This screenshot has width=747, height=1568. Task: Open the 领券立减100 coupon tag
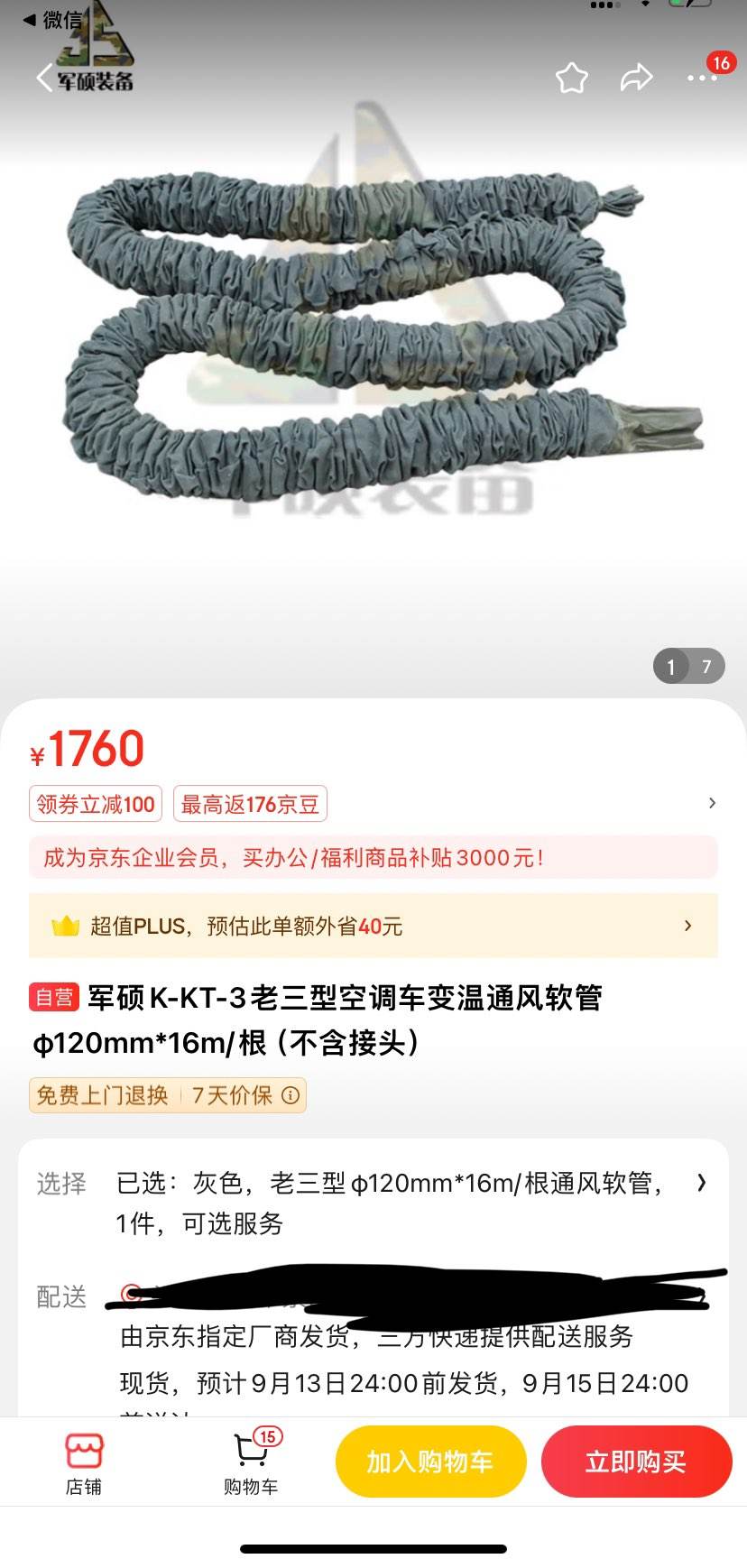[95, 804]
